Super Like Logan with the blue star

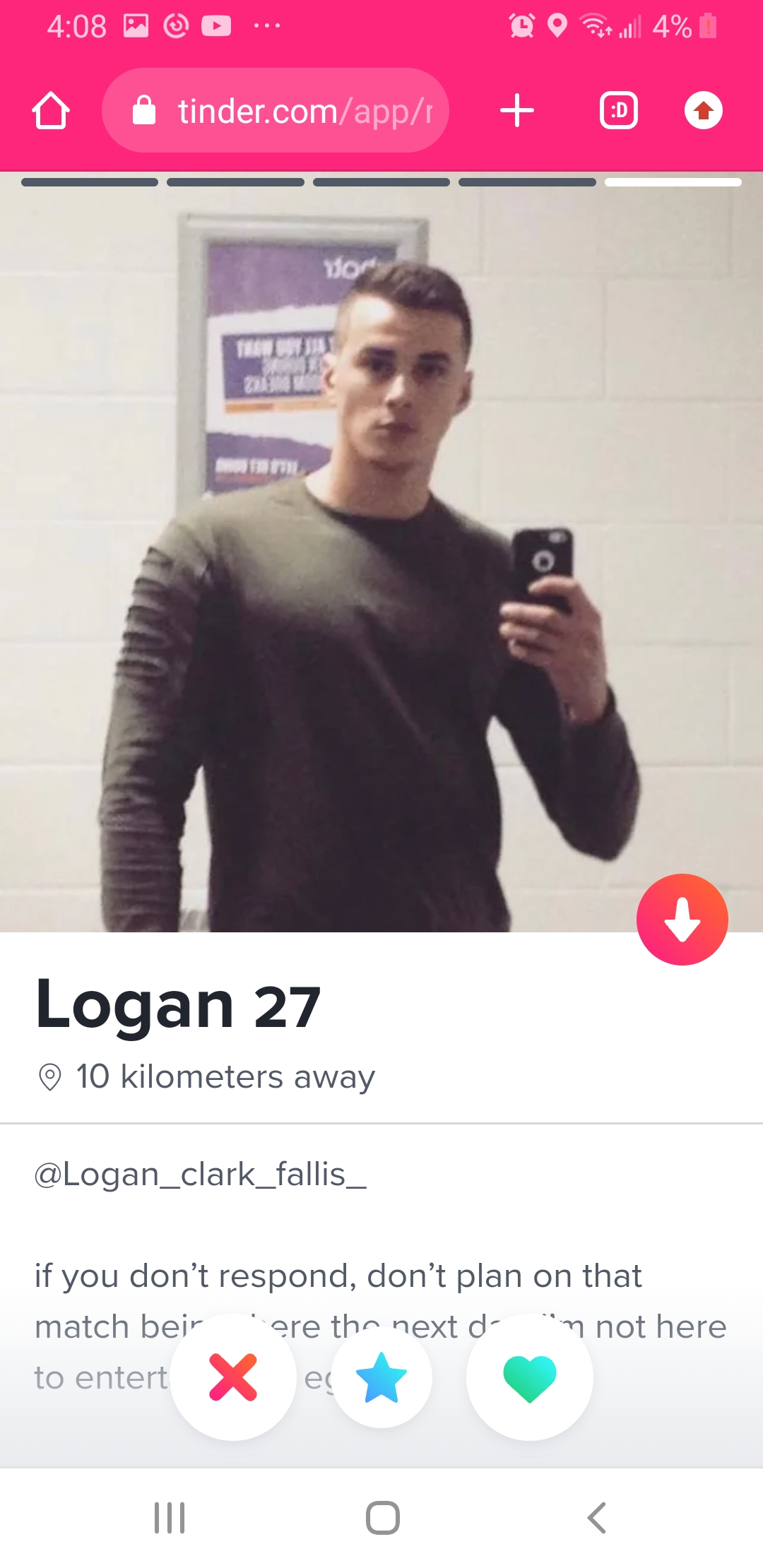click(381, 1377)
